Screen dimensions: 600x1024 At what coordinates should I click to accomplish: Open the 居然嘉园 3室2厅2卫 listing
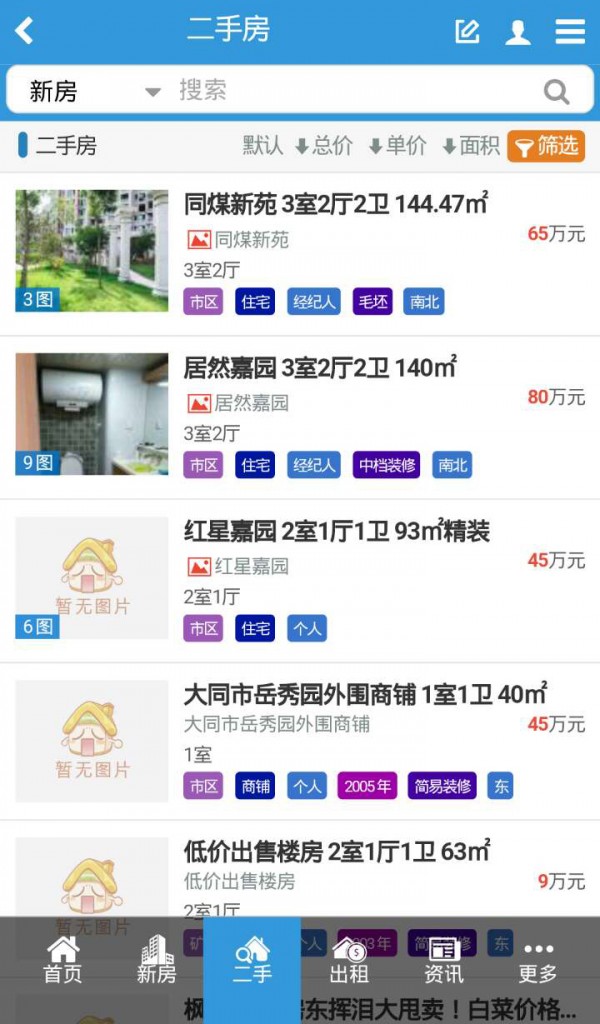(320, 368)
